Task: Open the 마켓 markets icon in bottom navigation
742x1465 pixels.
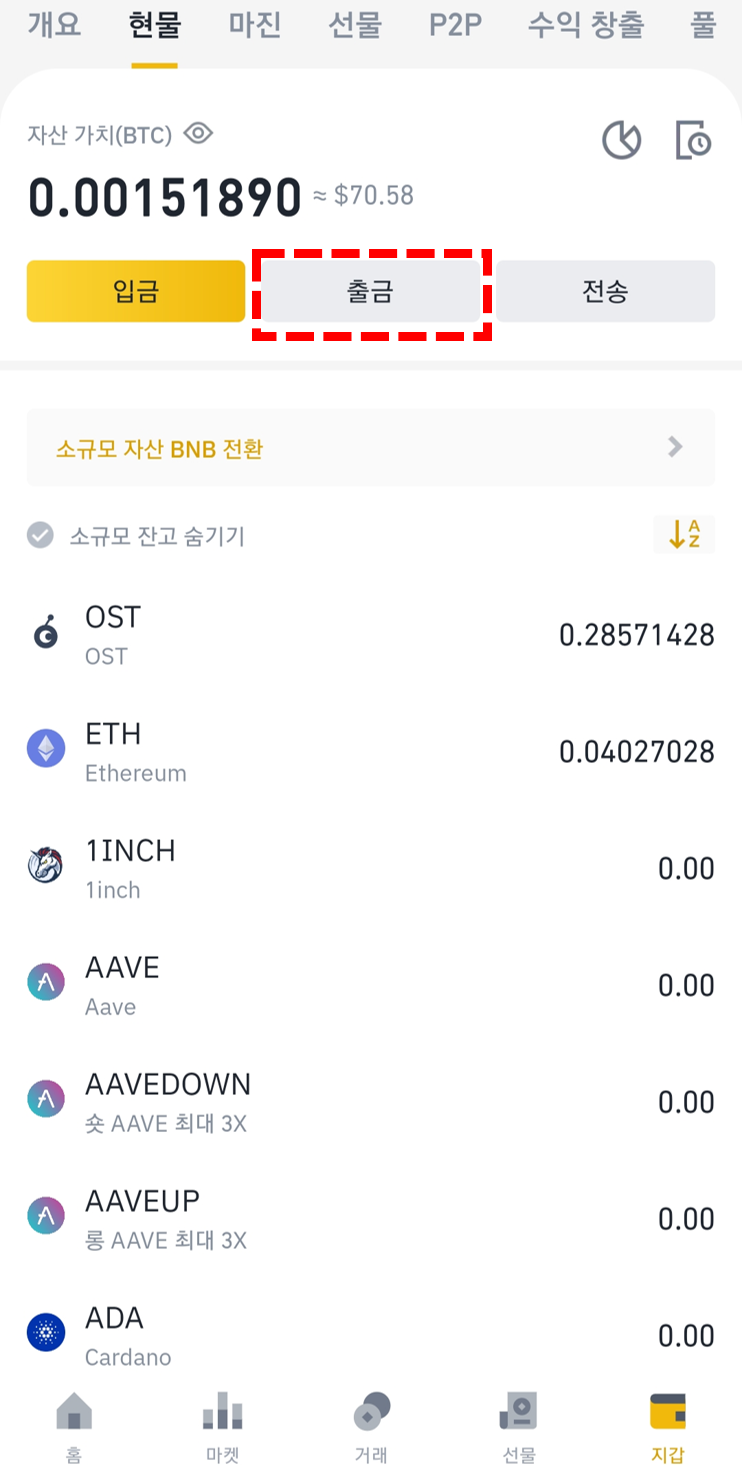Action: point(221,1412)
